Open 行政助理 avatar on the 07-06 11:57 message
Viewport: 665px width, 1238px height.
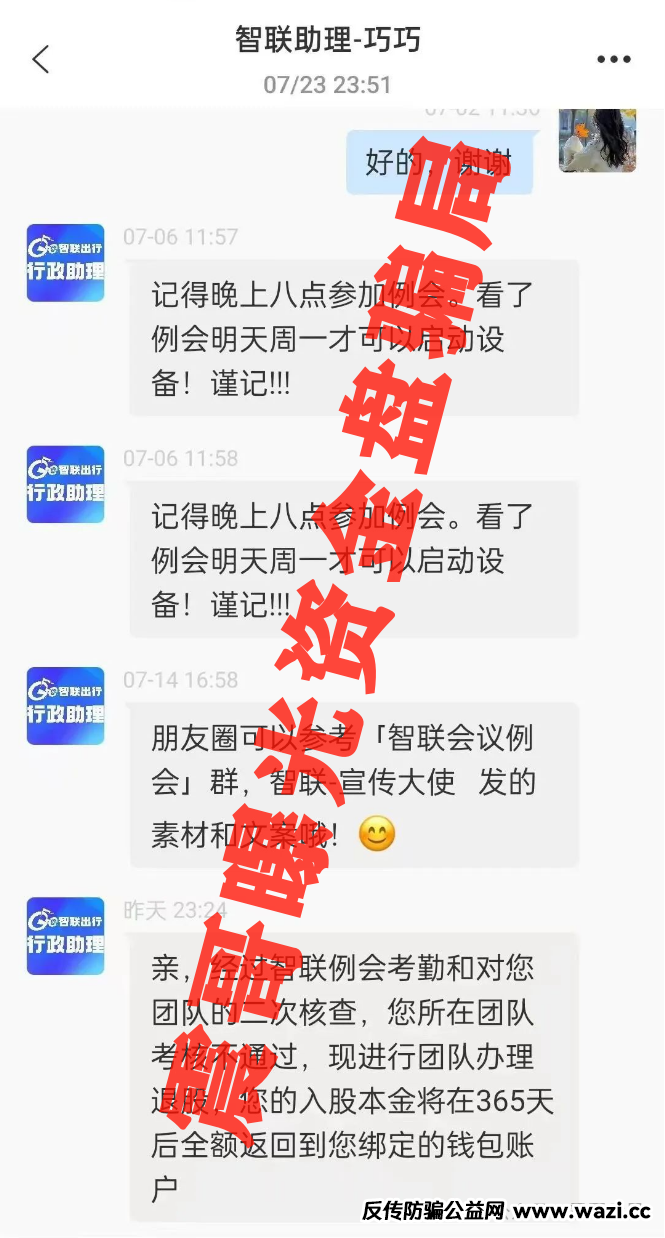(x=65, y=263)
